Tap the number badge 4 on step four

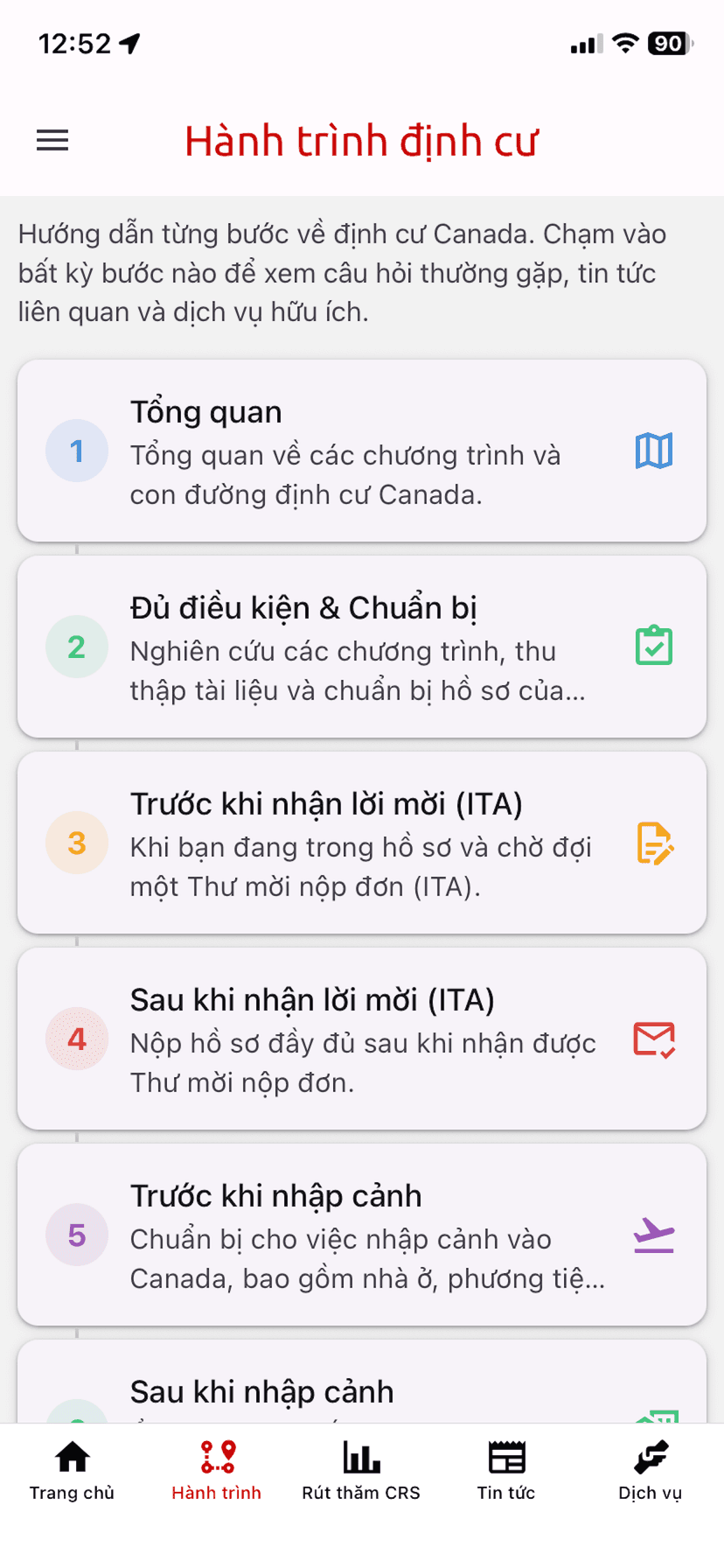tap(77, 1039)
